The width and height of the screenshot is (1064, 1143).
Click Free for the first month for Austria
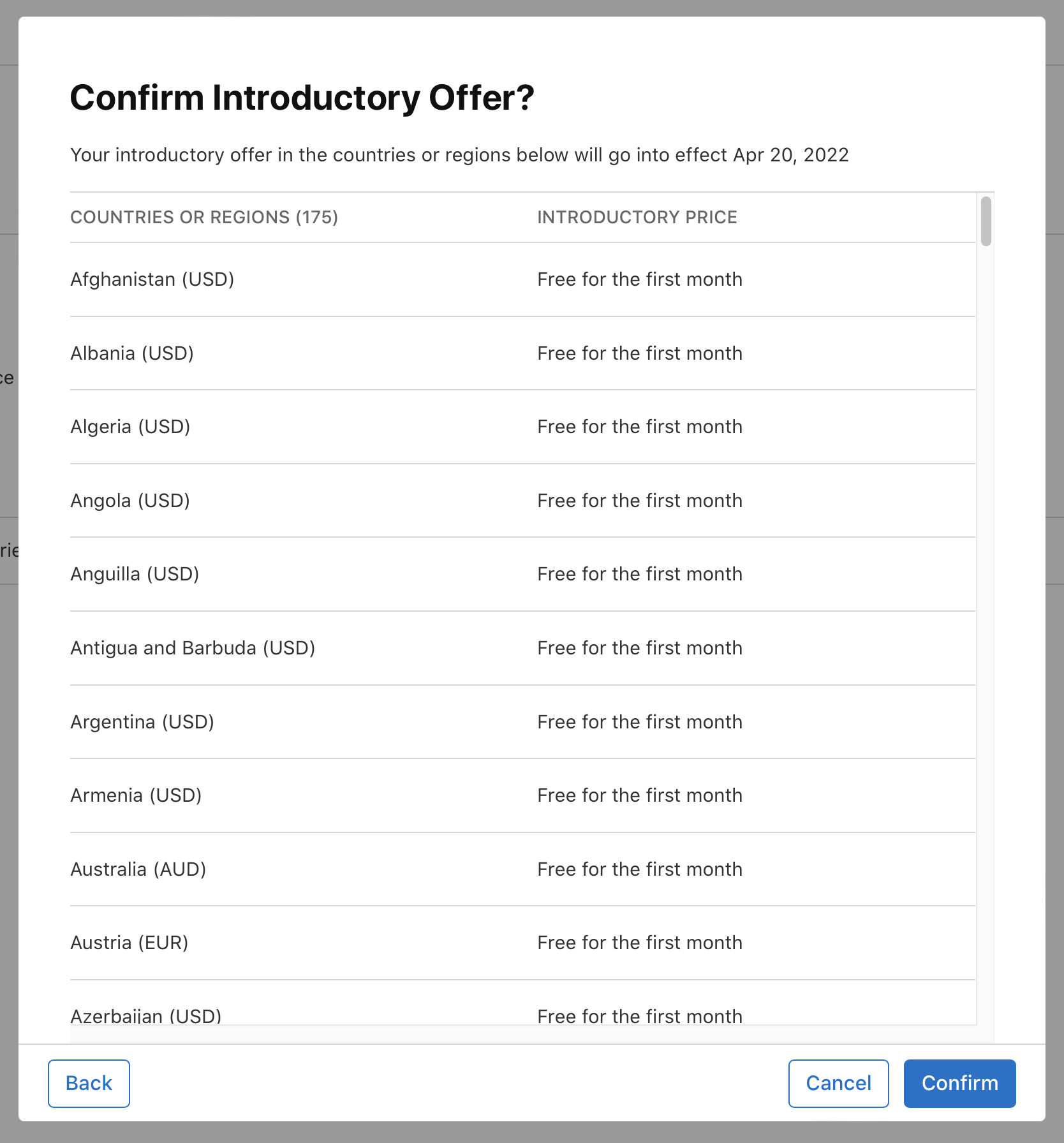tap(639, 942)
